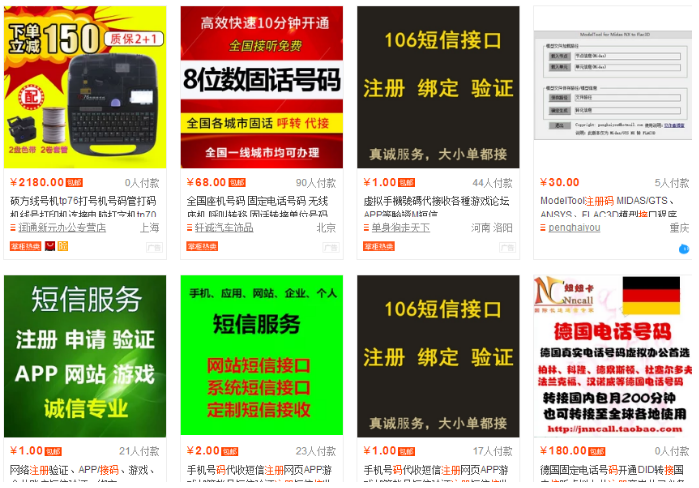This screenshot has width=699, height=488.
Task: Visit seller 单身浪走天下
Action: [x=400, y=228]
